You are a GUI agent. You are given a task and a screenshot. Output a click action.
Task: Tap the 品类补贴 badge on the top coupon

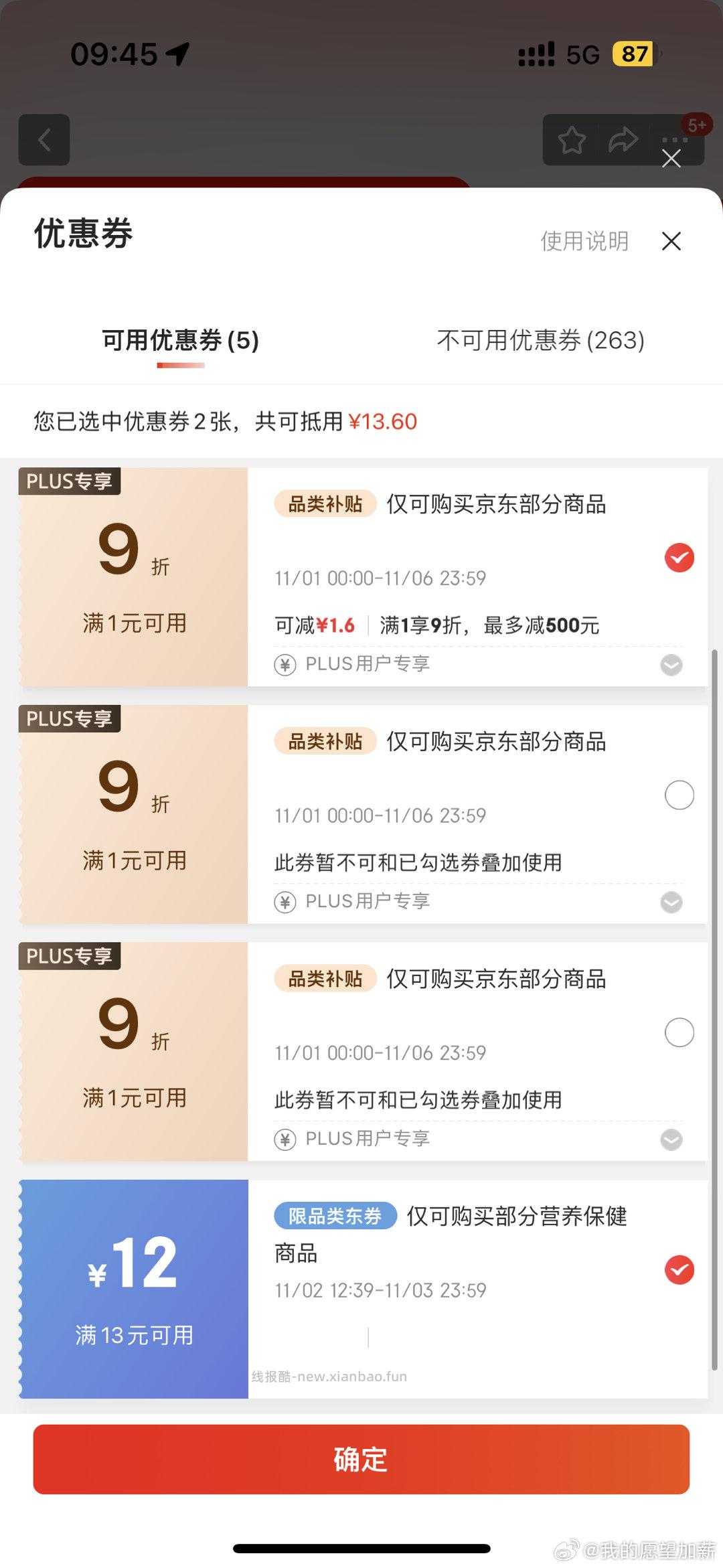(325, 505)
